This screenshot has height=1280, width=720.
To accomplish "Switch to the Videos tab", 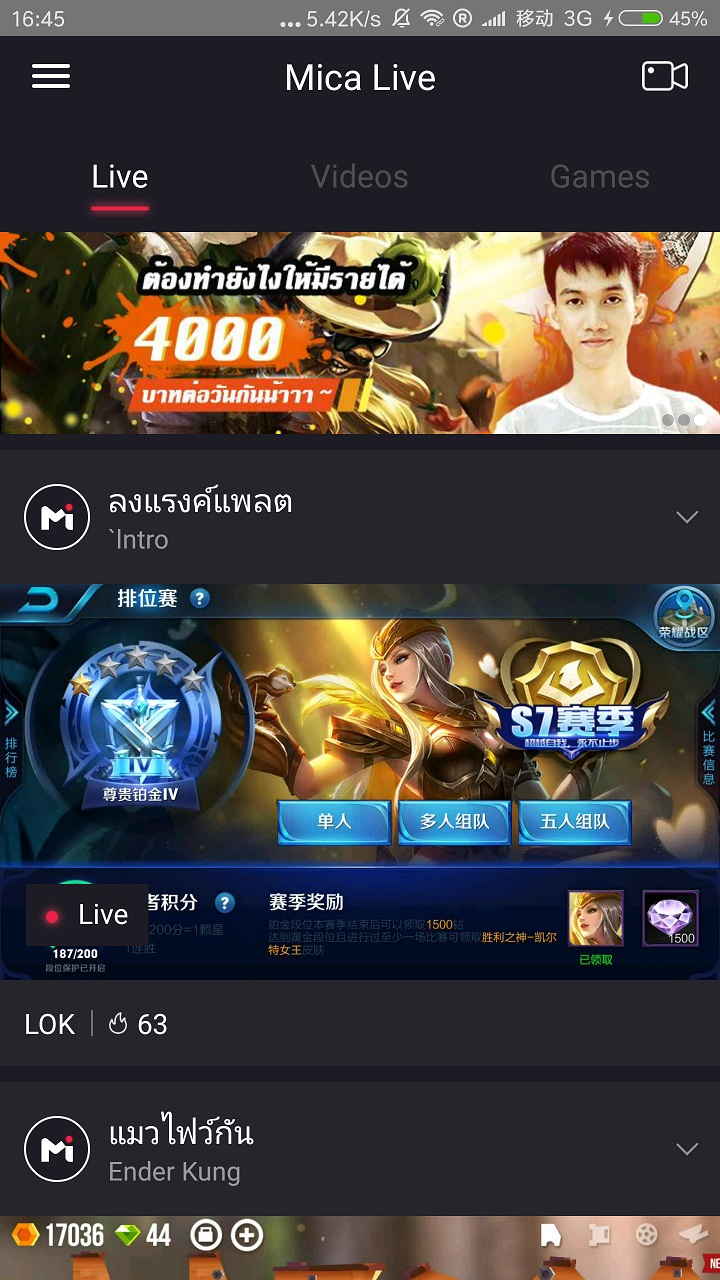I will 360,177.
